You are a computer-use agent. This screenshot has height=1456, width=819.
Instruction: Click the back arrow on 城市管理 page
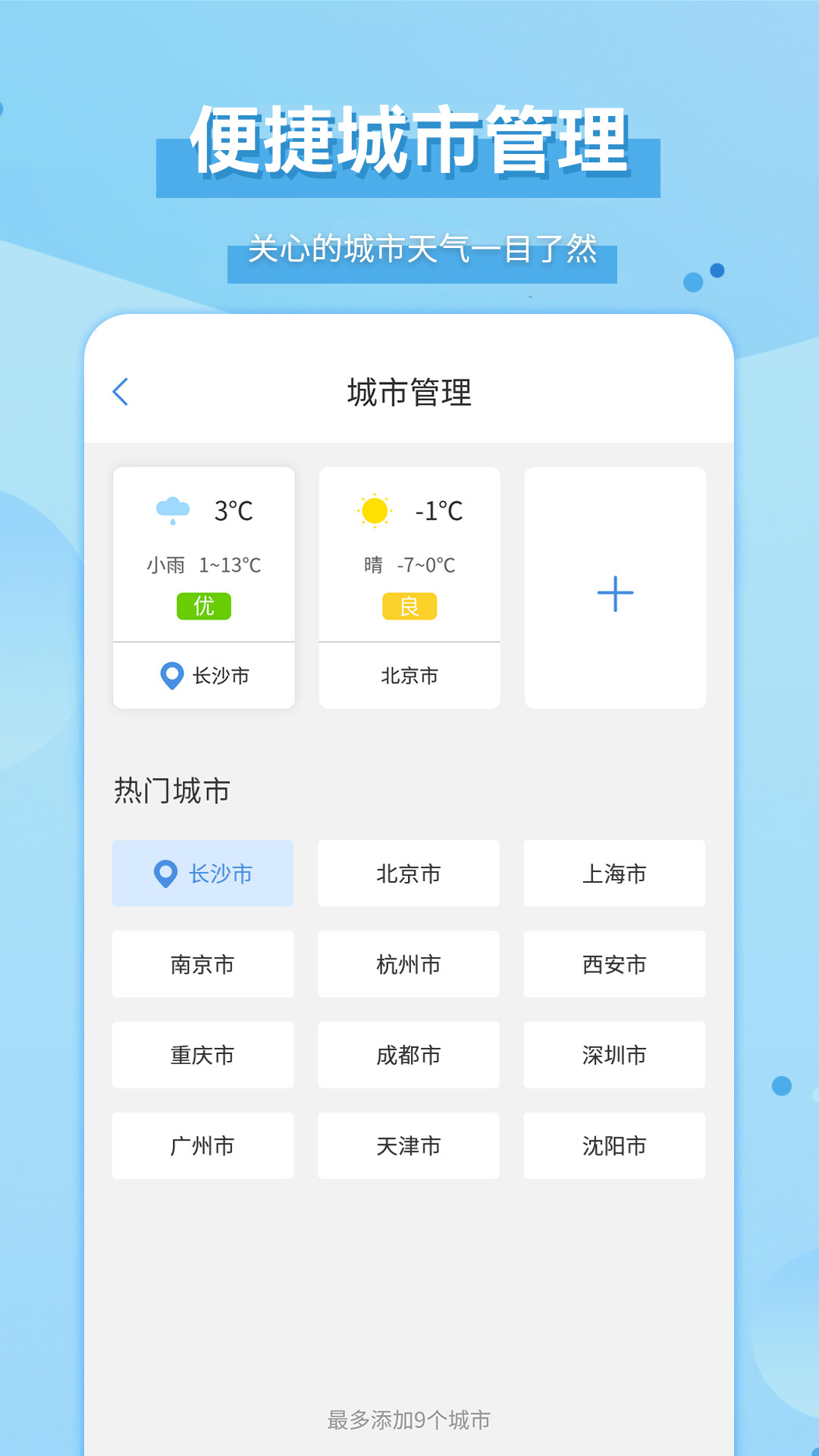[121, 391]
